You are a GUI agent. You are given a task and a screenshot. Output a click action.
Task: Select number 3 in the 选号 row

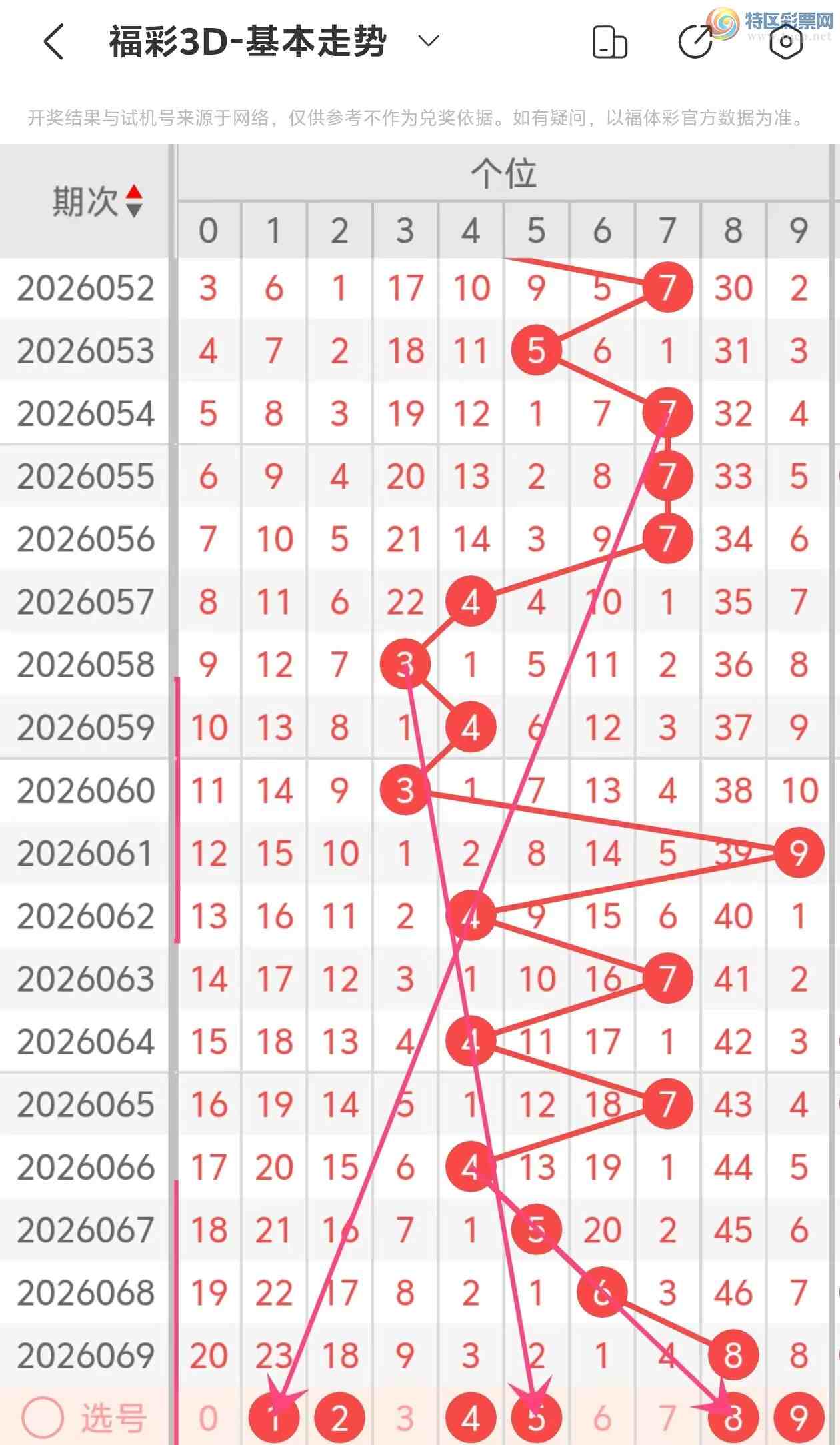[405, 1418]
